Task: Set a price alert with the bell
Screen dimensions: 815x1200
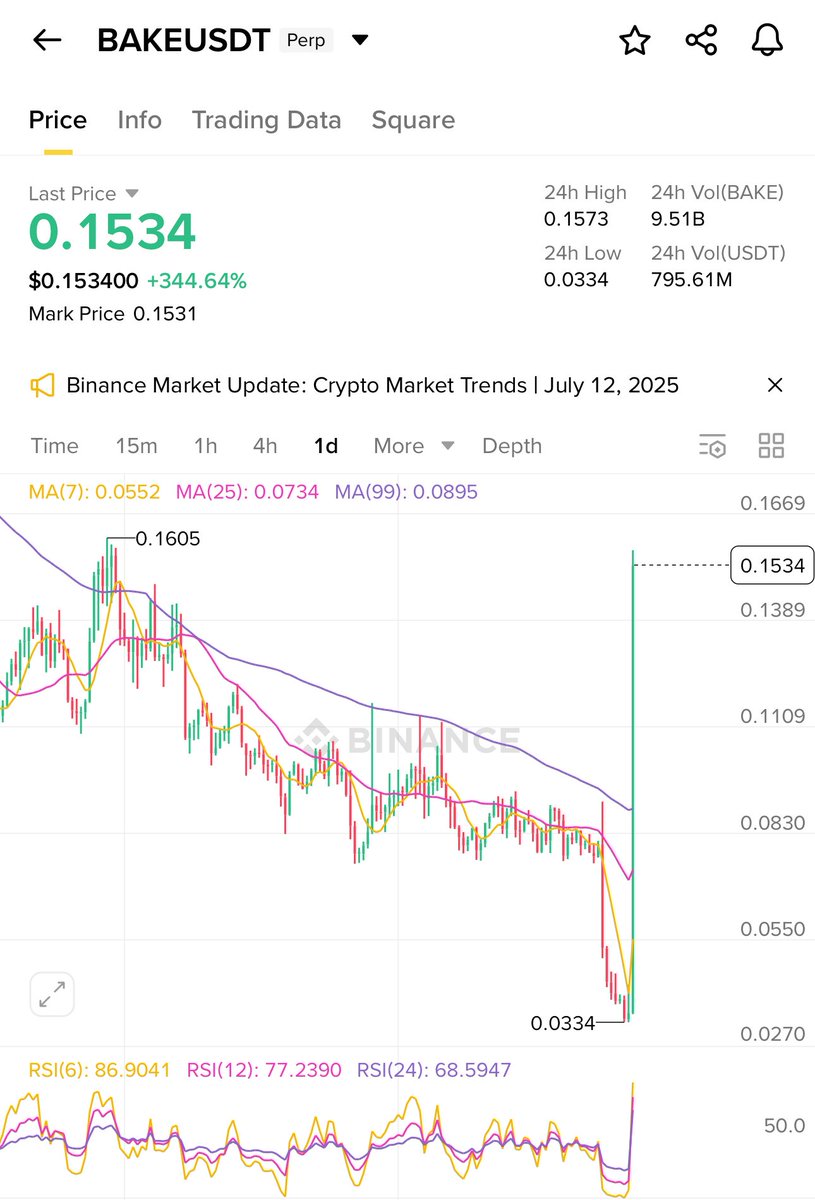Action: point(767,41)
